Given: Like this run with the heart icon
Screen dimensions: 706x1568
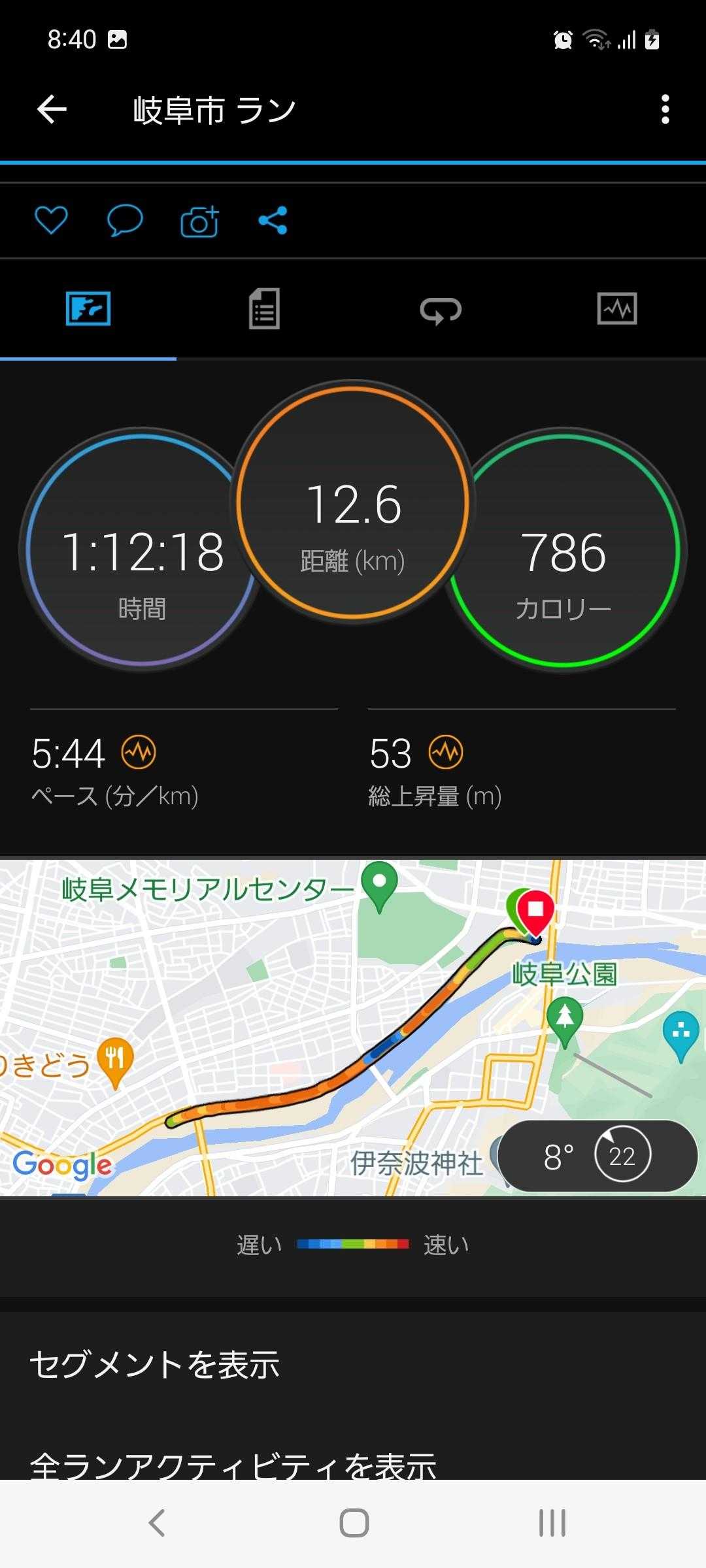Looking at the screenshot, I should pyautogui.click(x=51, y=220).
